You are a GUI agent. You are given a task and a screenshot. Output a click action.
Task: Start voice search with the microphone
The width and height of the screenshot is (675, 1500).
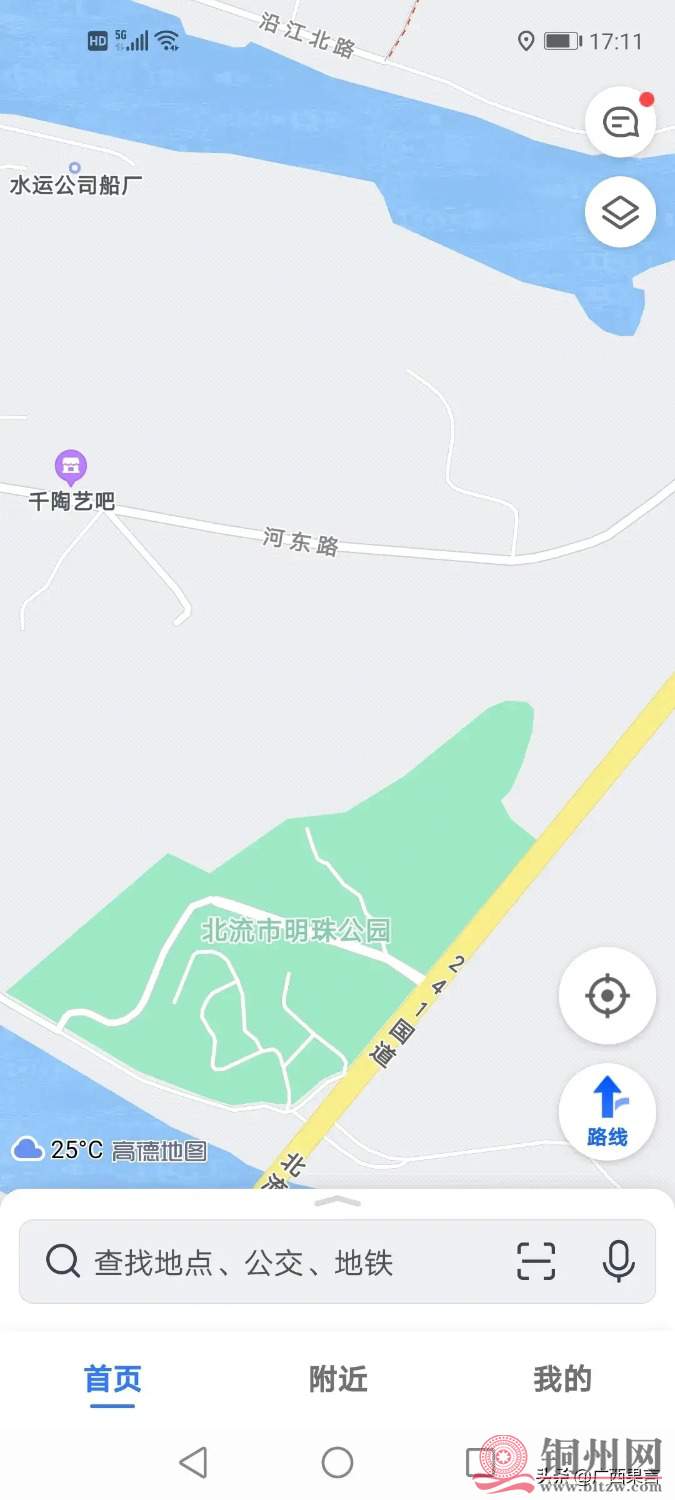coord(618,1262)
